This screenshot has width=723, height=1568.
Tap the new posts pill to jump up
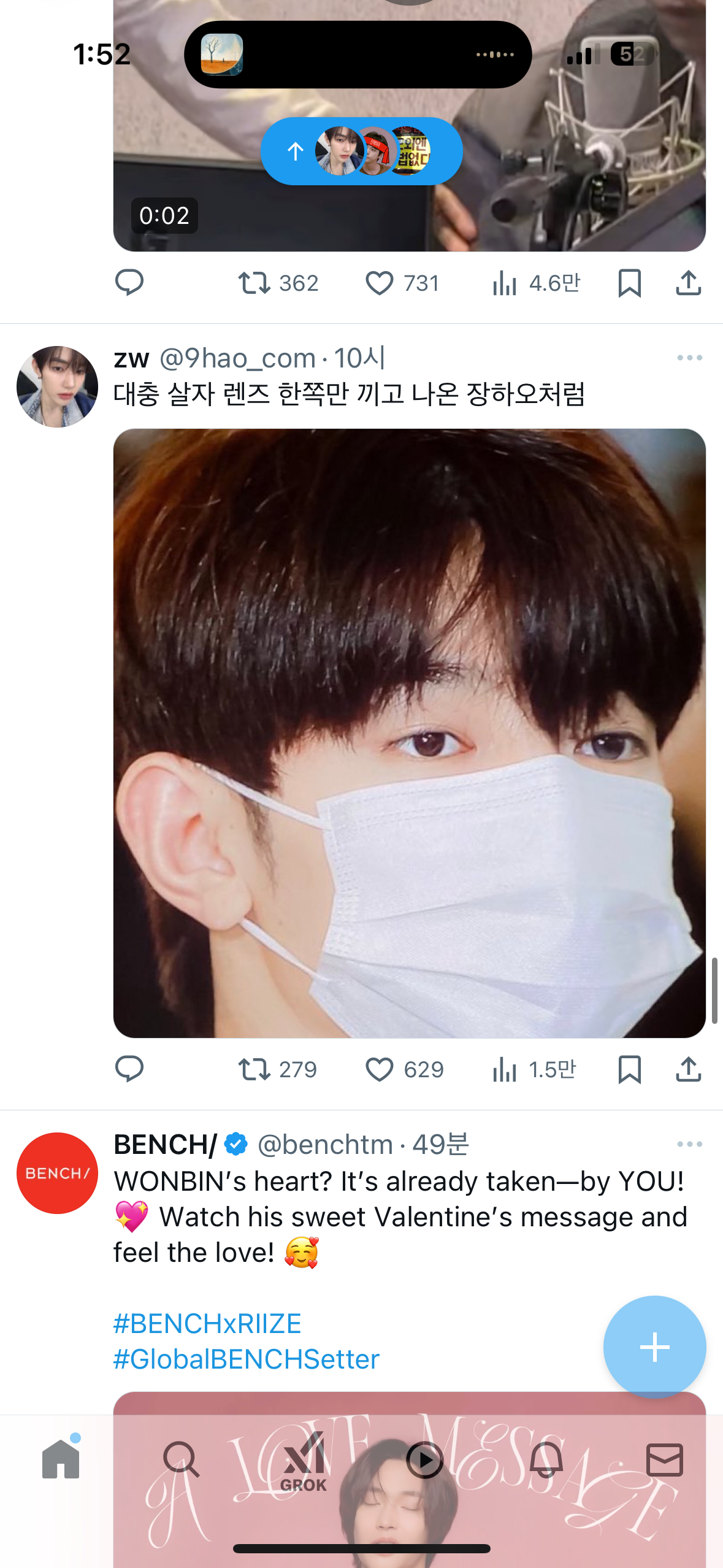(361, 151)
